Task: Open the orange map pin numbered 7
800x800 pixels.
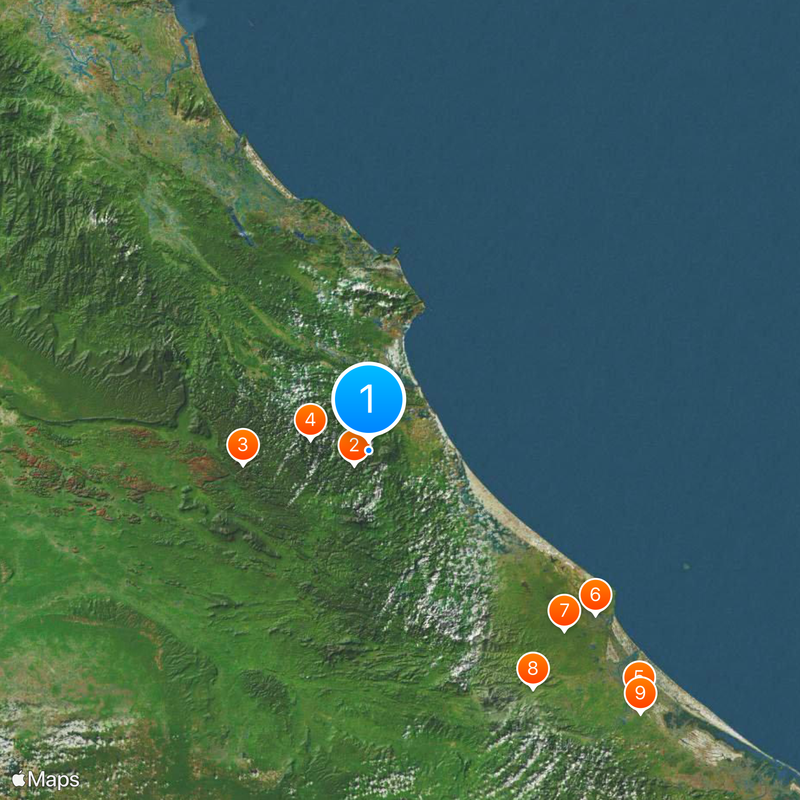Action: 564,610
